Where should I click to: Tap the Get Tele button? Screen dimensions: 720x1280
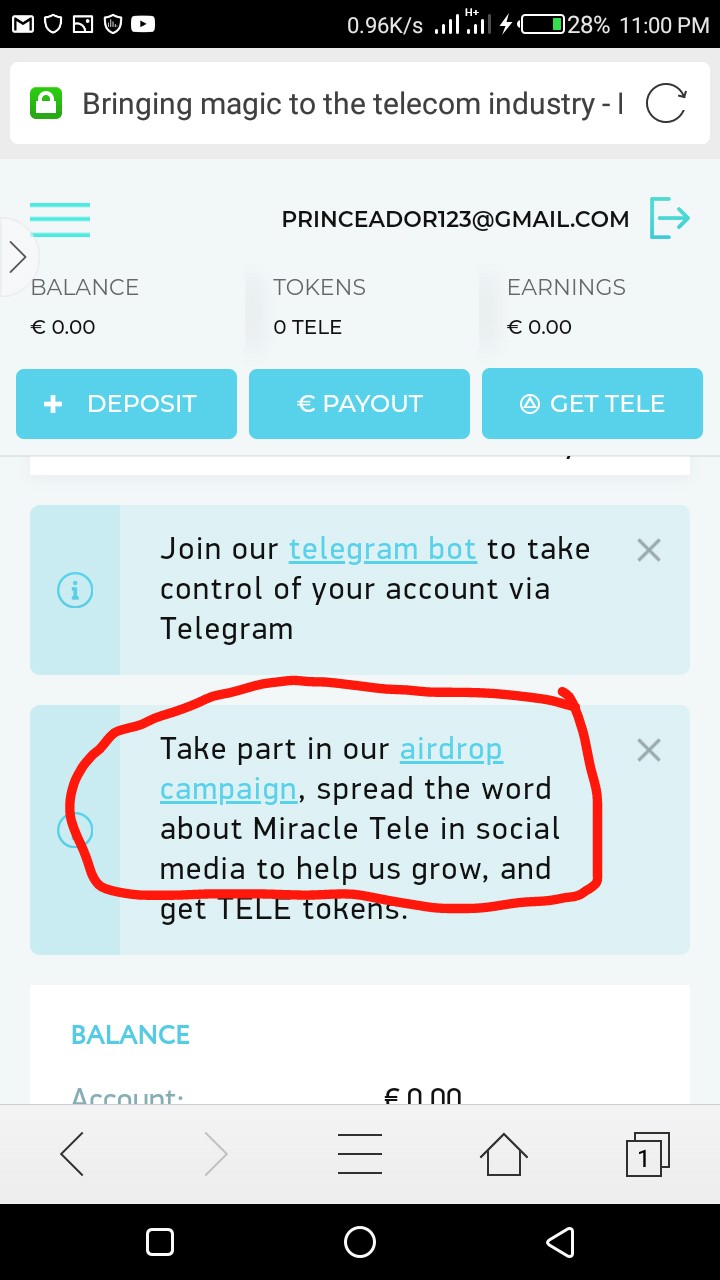(592, 404)
